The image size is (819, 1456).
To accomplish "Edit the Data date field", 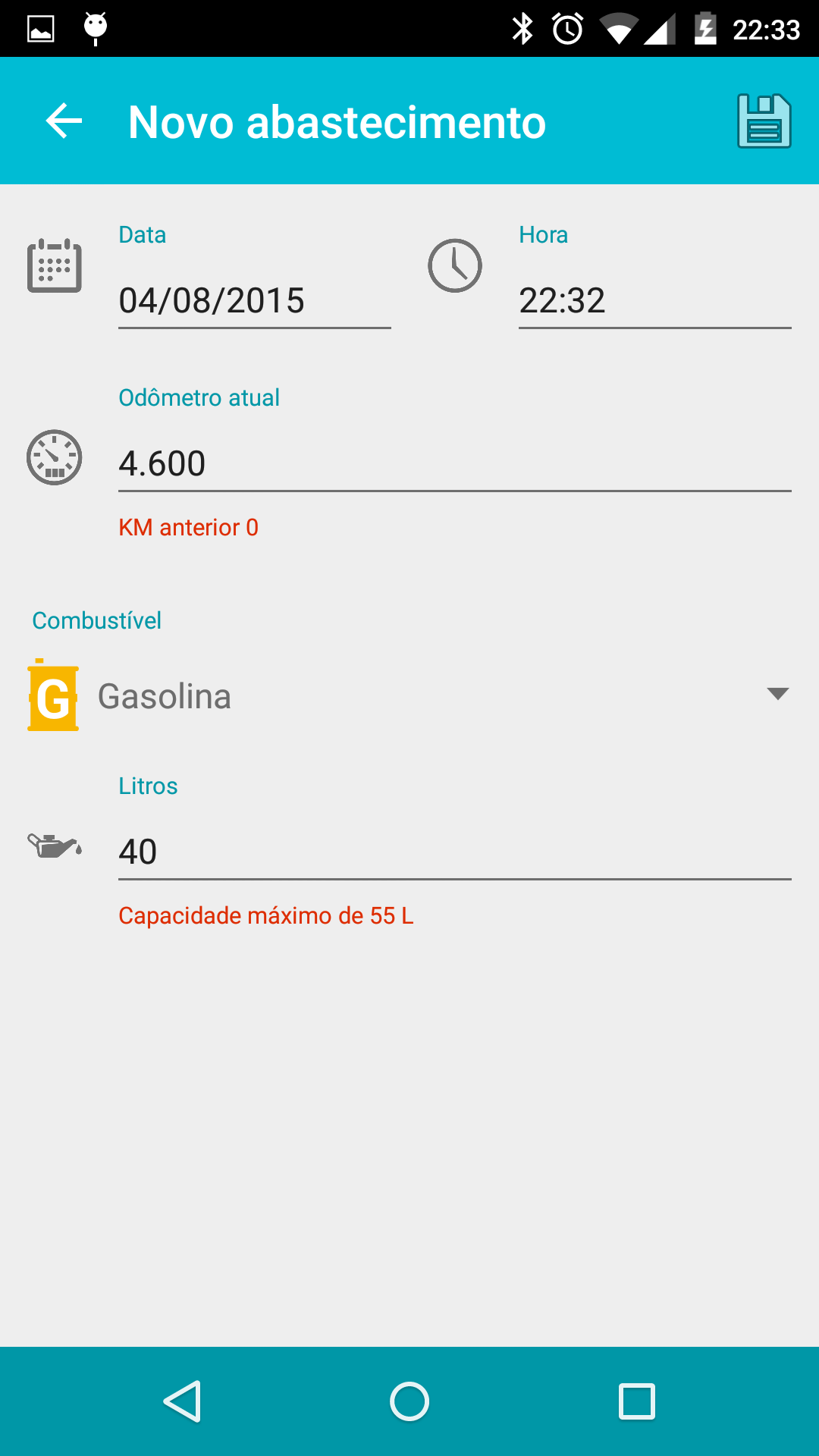I will pyautogui.click(x=255, y=301).
